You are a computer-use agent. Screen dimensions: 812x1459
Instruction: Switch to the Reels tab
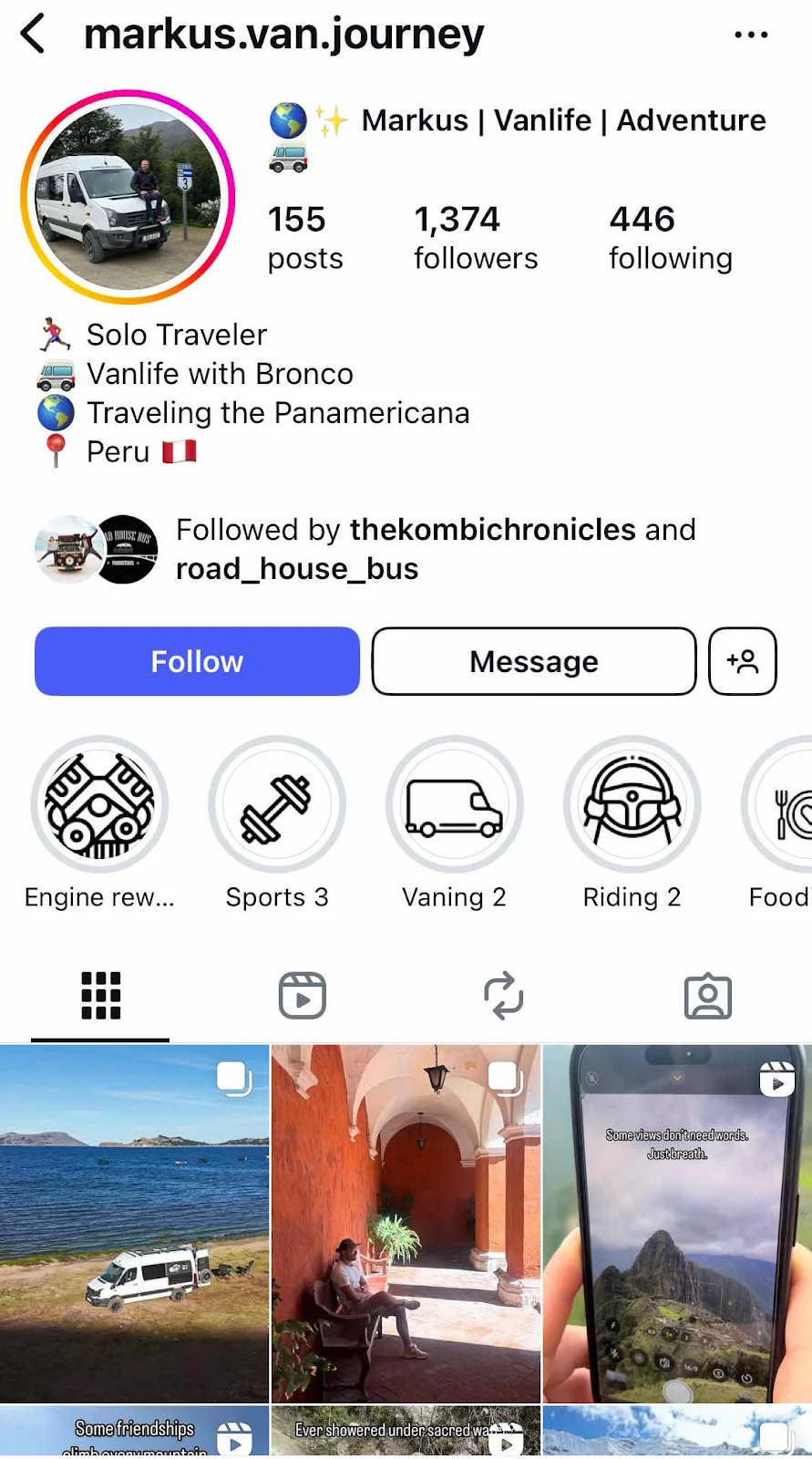303,995
